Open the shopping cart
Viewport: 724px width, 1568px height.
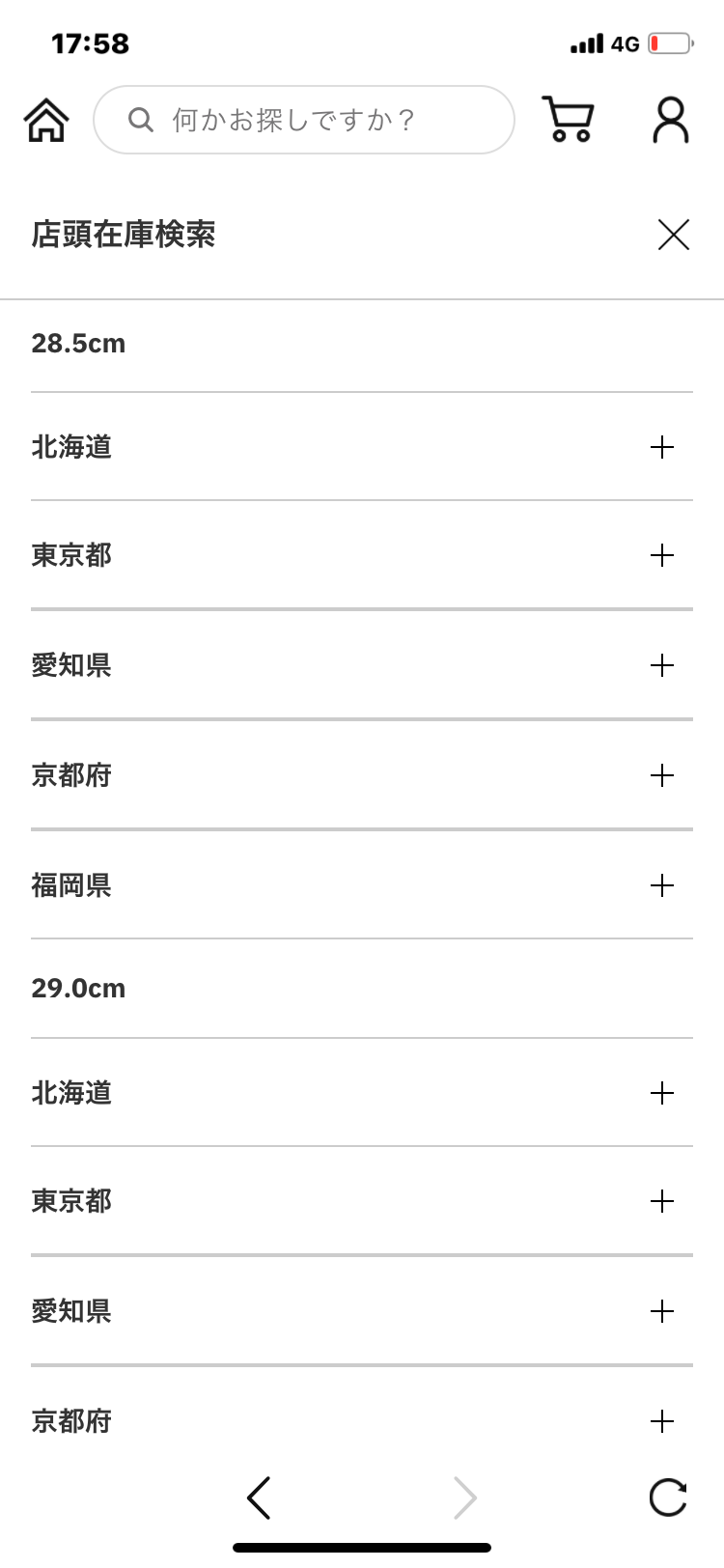568,120
